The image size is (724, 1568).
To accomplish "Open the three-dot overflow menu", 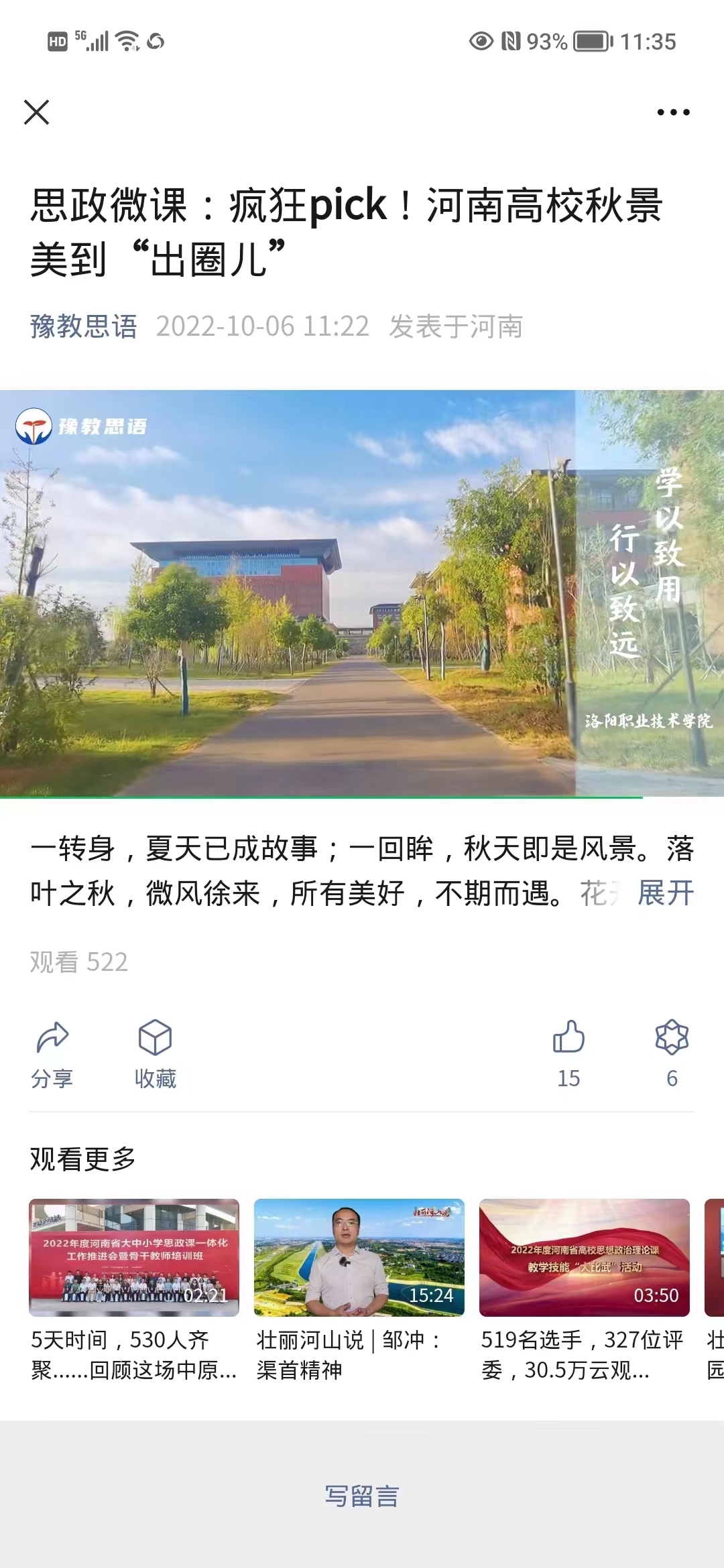I will pos(673,112).
